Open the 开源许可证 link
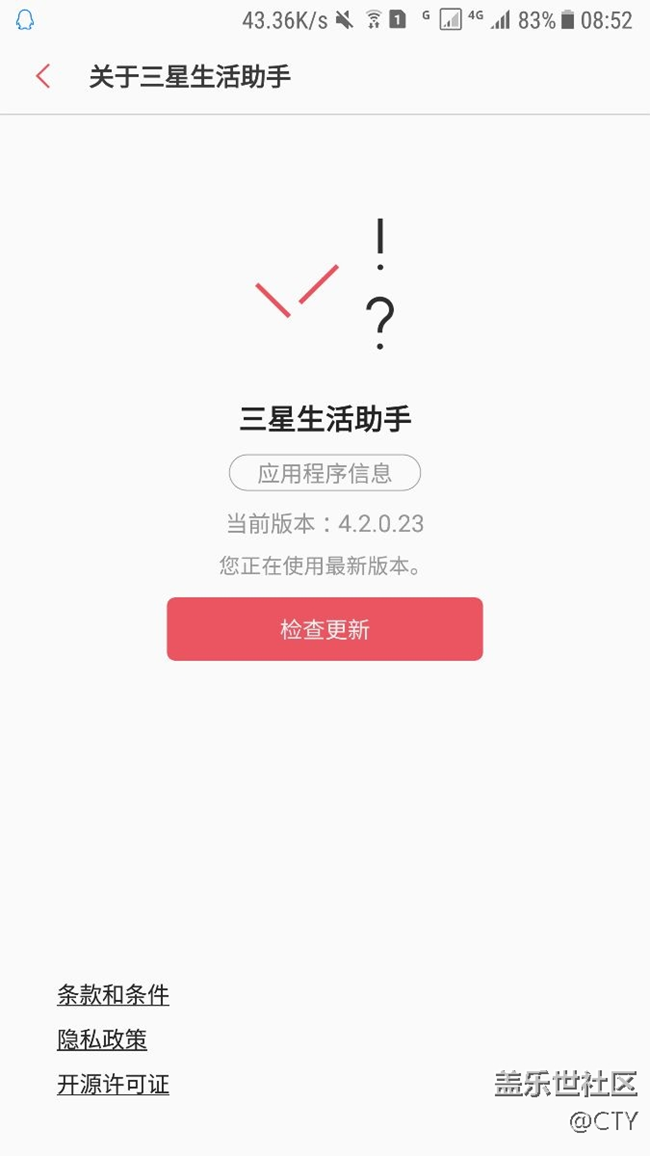Image resolution: width=650 pixels, height=1156 pixels. coord(113,1085)
